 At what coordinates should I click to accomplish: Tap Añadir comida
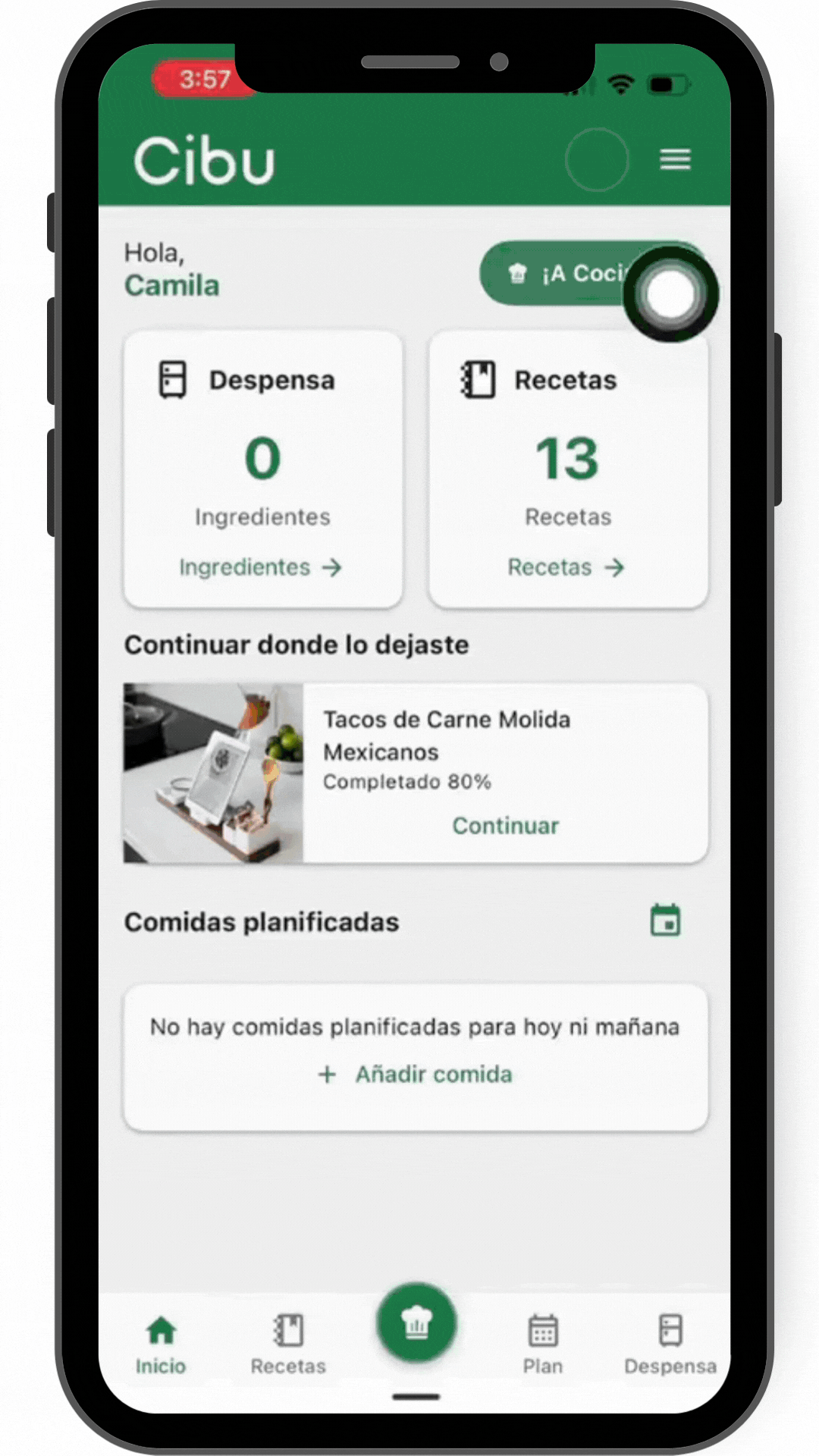tap(416, 1075)
